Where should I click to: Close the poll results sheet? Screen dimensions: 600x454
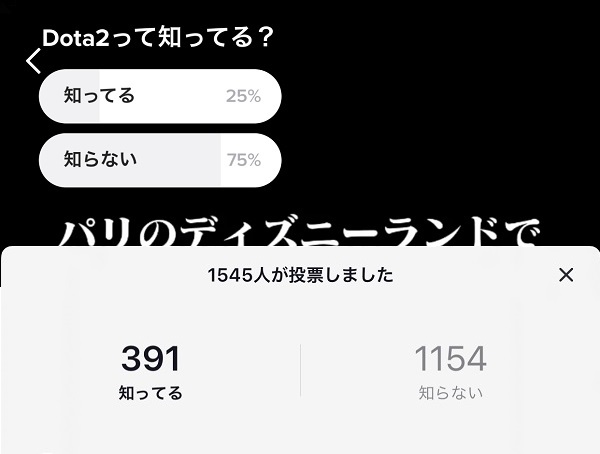pyautogui.click(x=566, y=275)
